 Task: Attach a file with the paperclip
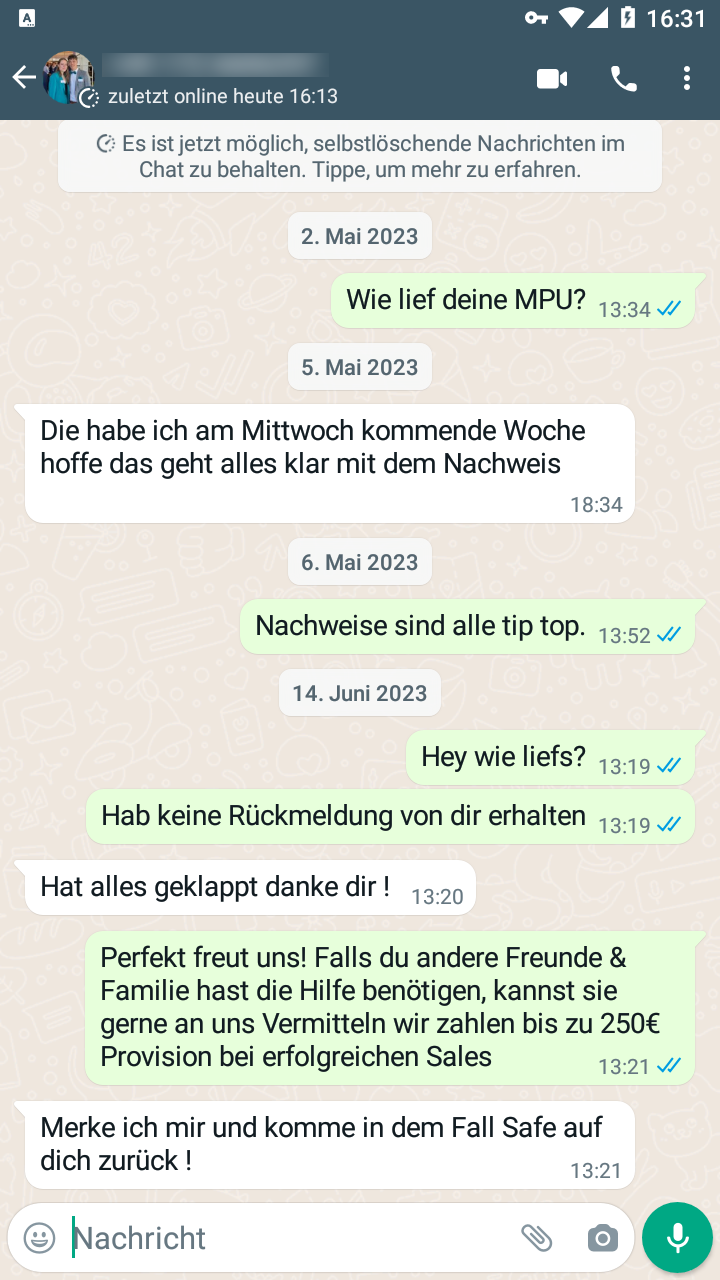pyautogui.click(x=539, y=1237)
